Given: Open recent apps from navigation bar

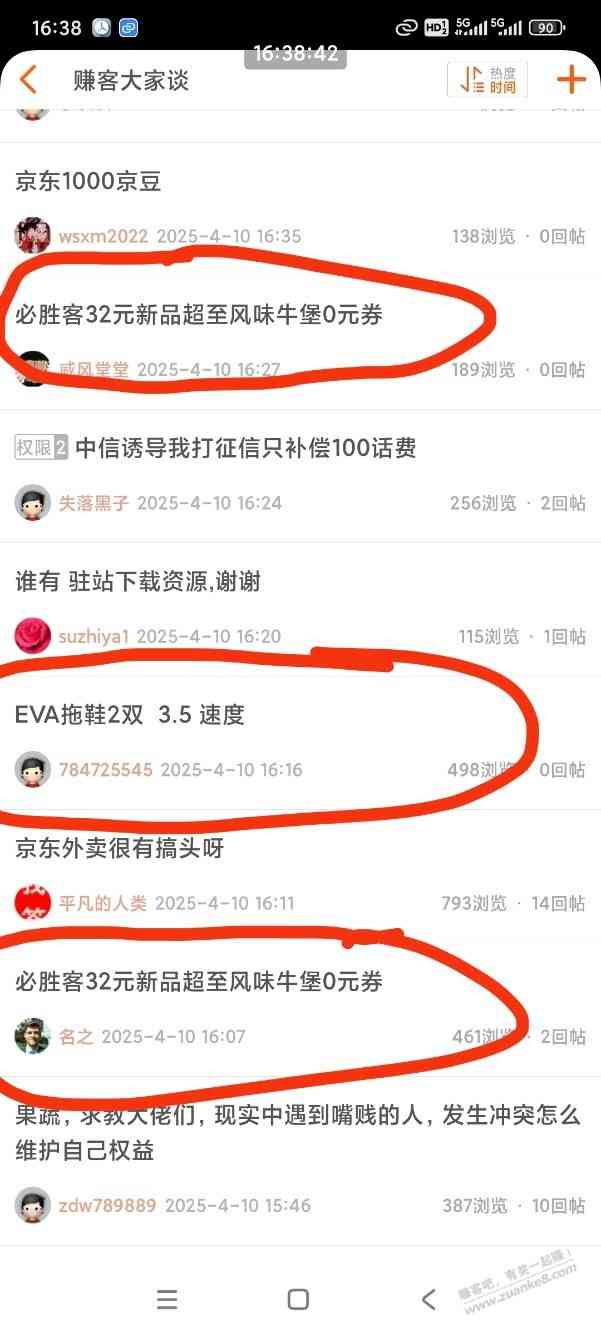Looking at the screenshot, I should (x=167, y=1299).
